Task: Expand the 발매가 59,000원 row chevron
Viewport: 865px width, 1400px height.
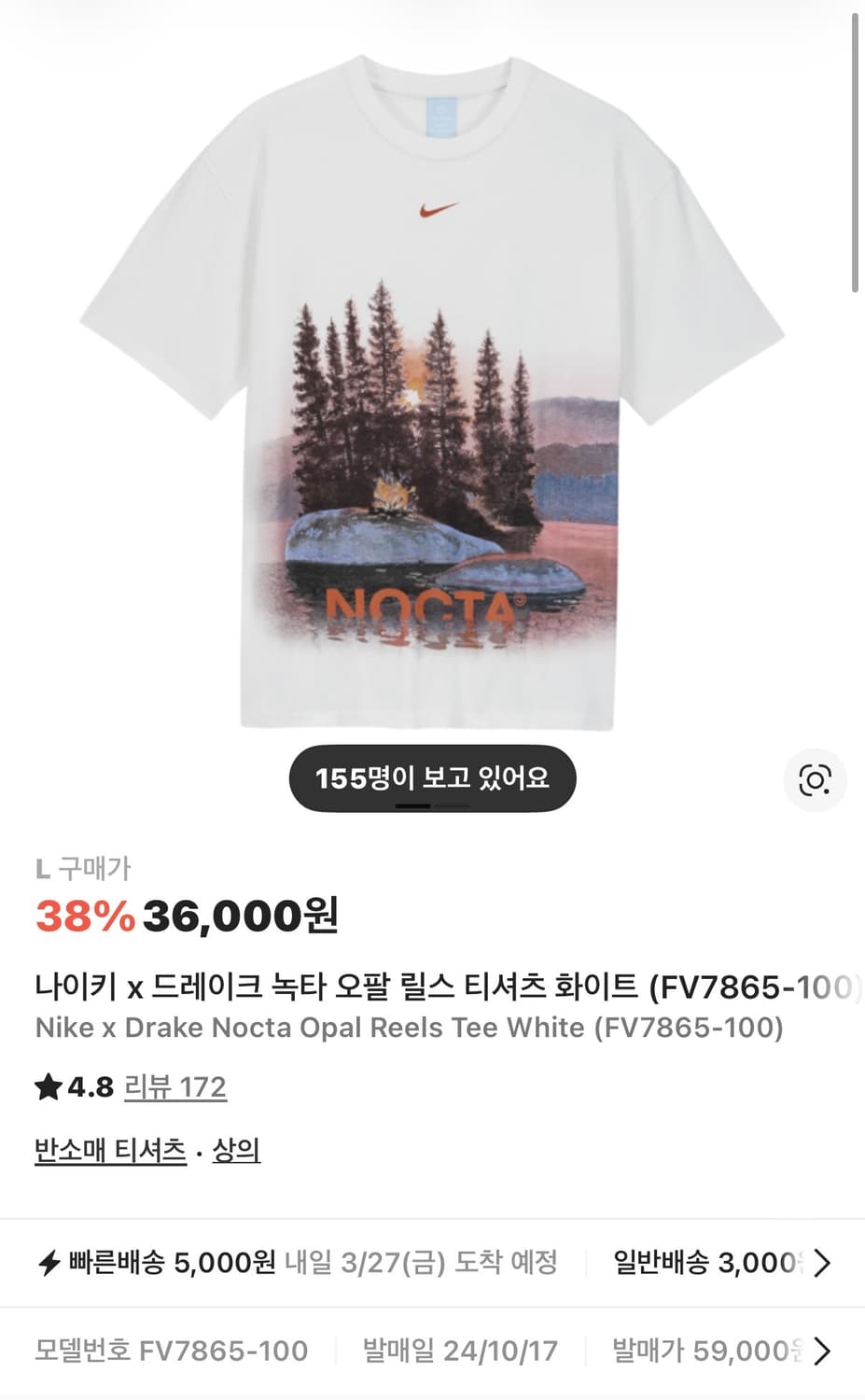Action: [822, 1351]
